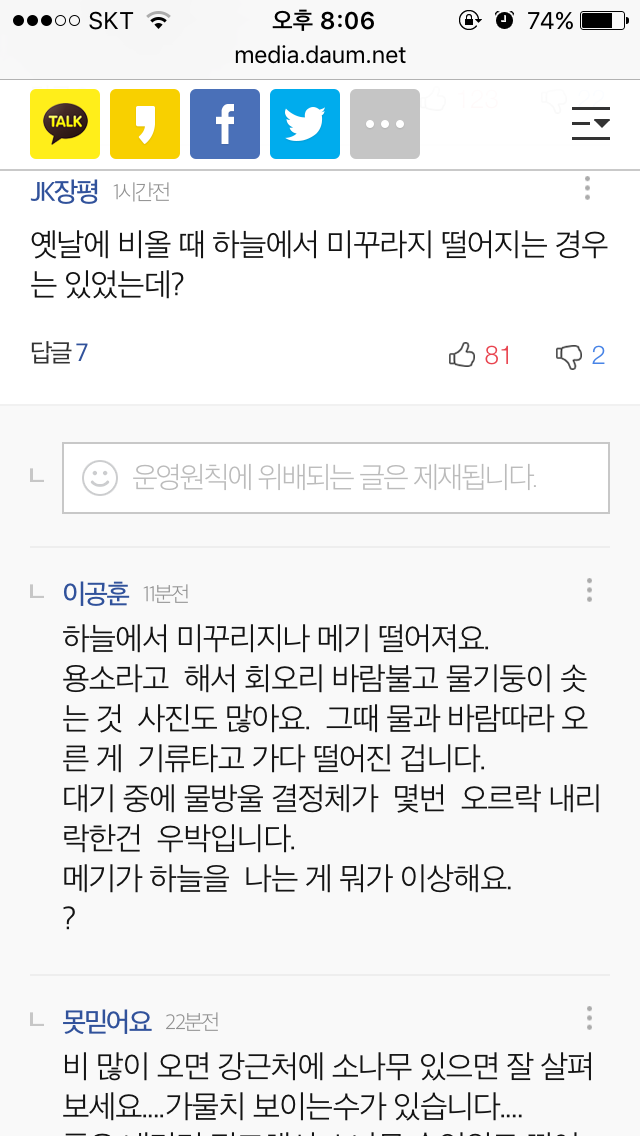Share article via KakaoTalk

coord(65,124)
